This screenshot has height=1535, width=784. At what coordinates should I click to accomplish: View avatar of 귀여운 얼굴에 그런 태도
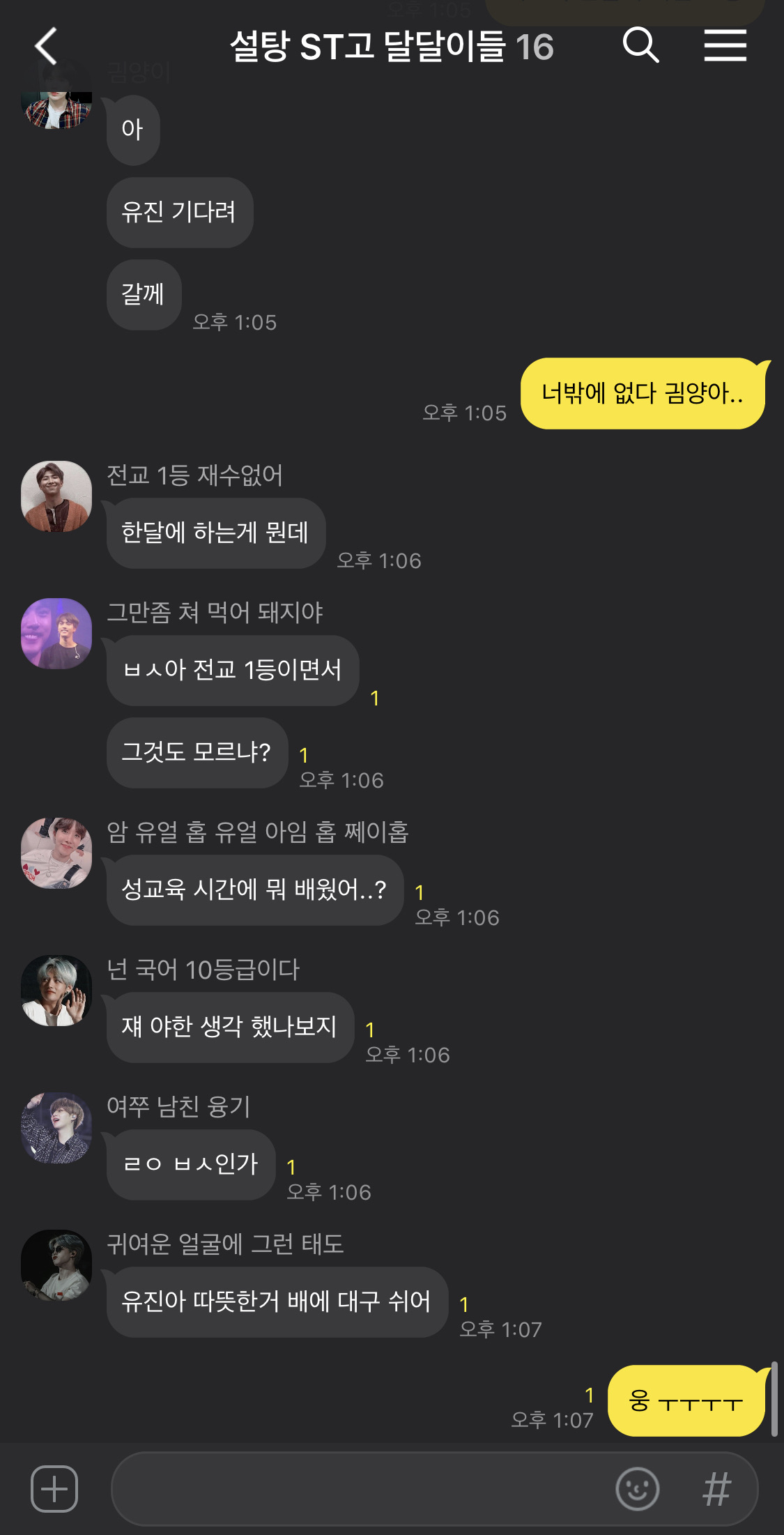pos(56,1265)
